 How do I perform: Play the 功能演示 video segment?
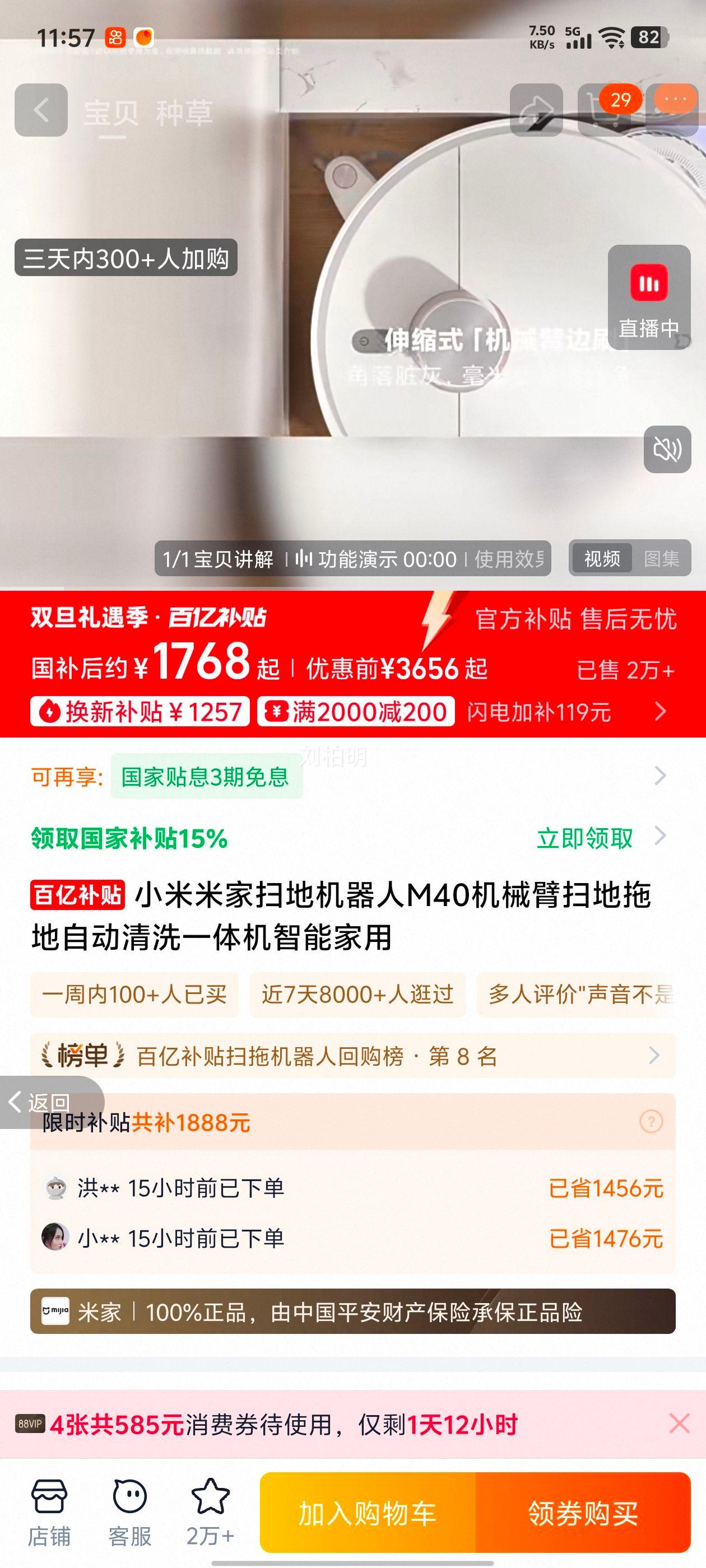click(356, 558)
